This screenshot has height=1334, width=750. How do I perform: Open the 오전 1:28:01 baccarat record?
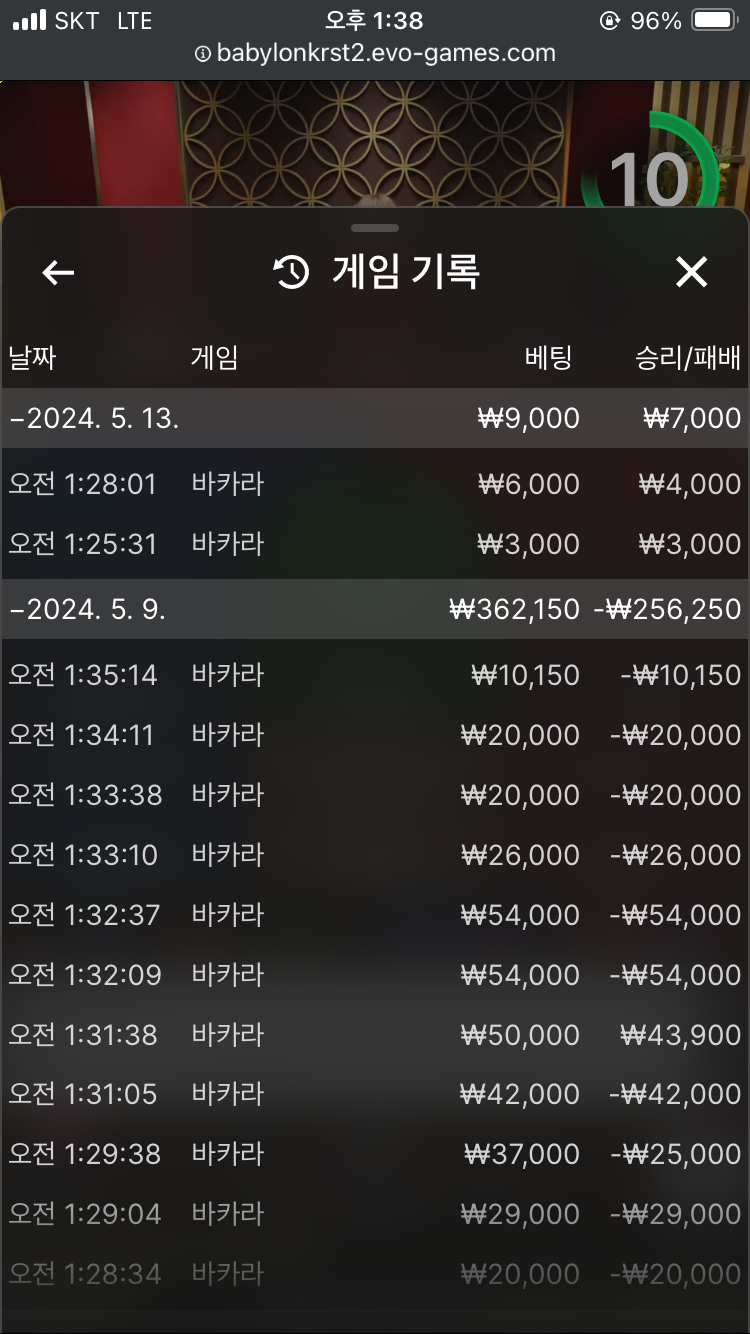(375, 484)
